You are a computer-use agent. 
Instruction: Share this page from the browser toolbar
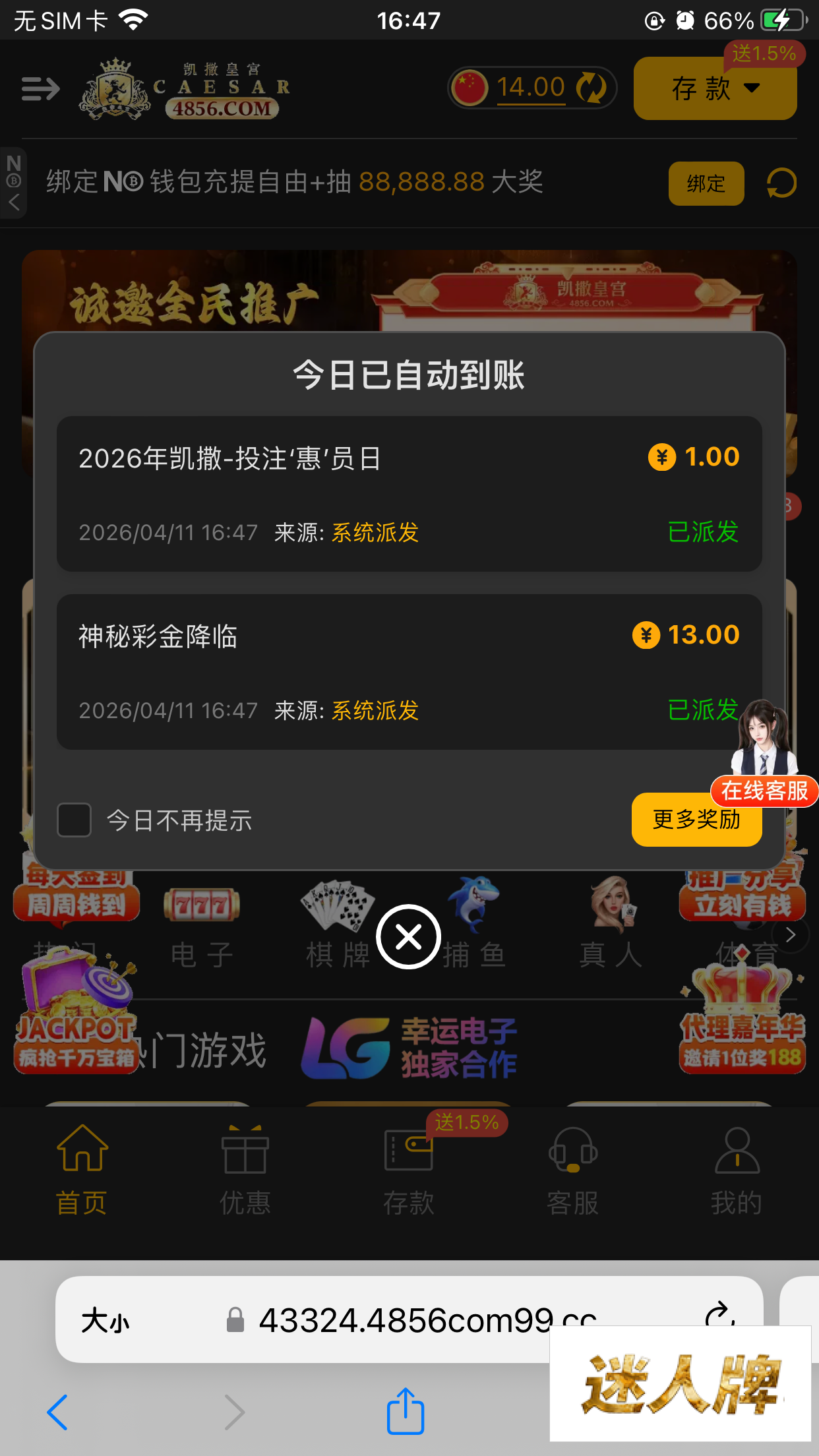click(x=405, y=1412)
